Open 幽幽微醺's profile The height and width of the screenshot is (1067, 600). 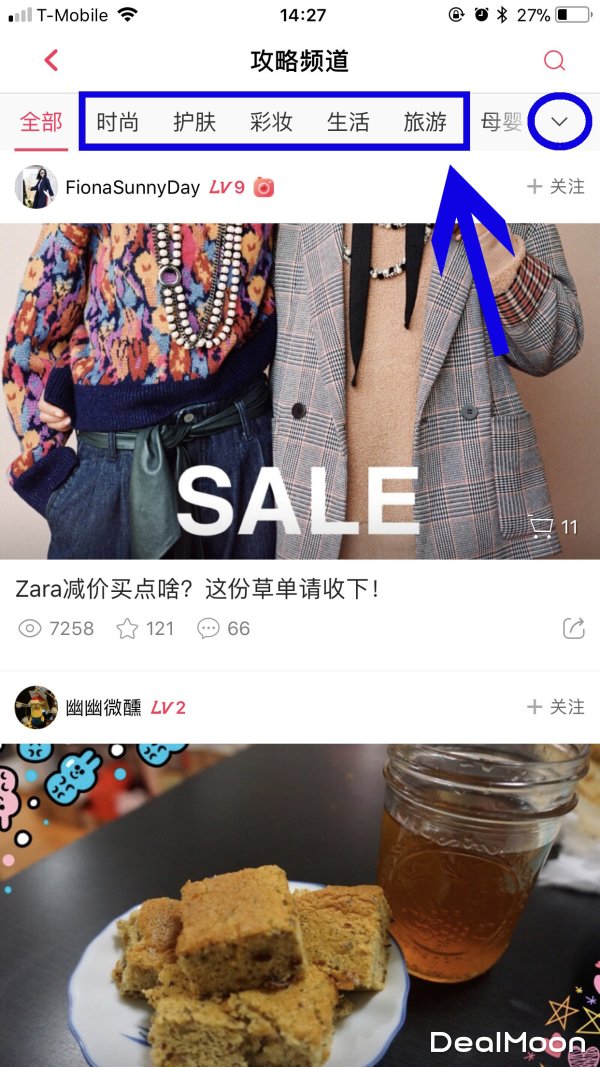coord(36,708)
